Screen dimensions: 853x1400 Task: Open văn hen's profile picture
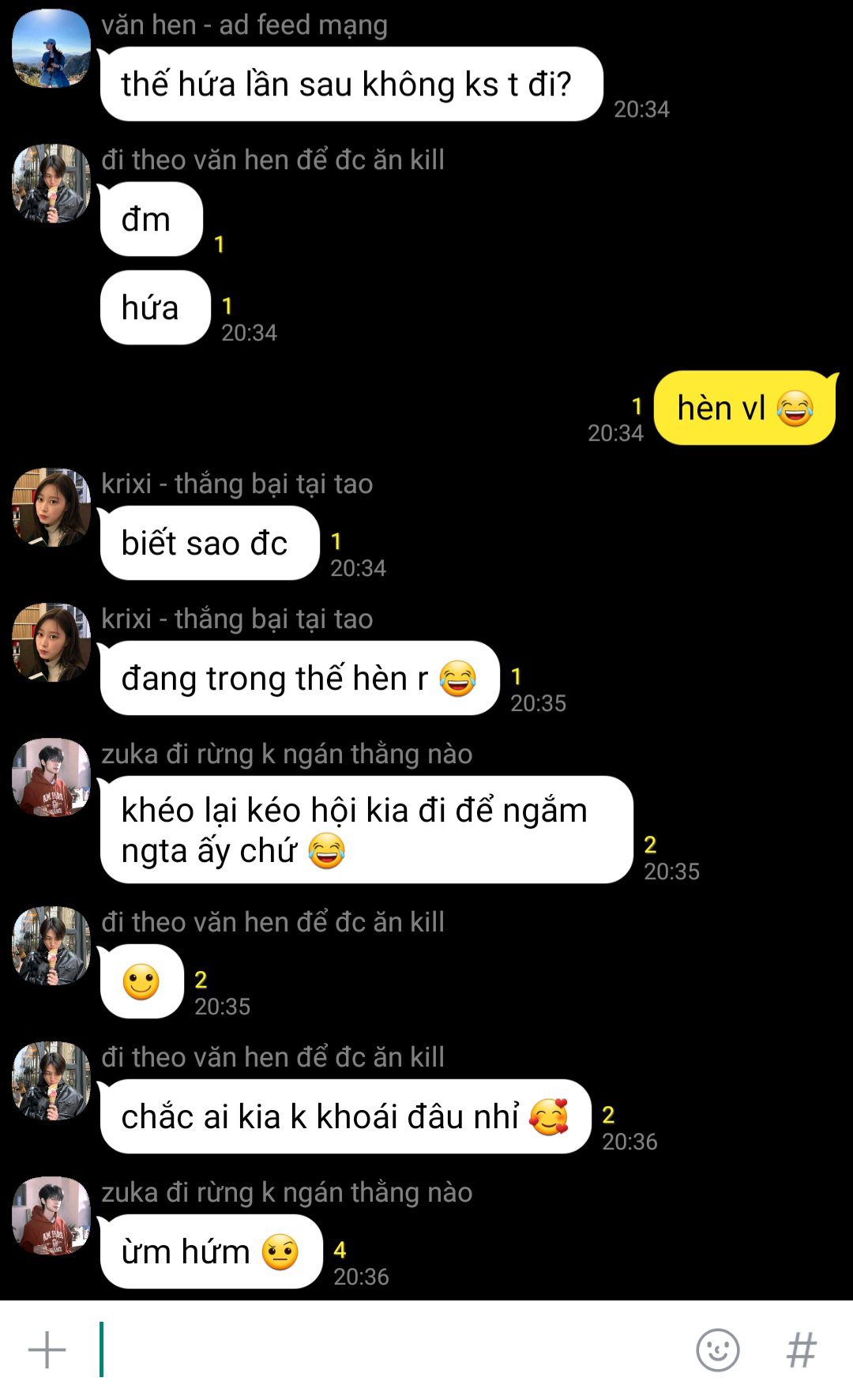51,48
